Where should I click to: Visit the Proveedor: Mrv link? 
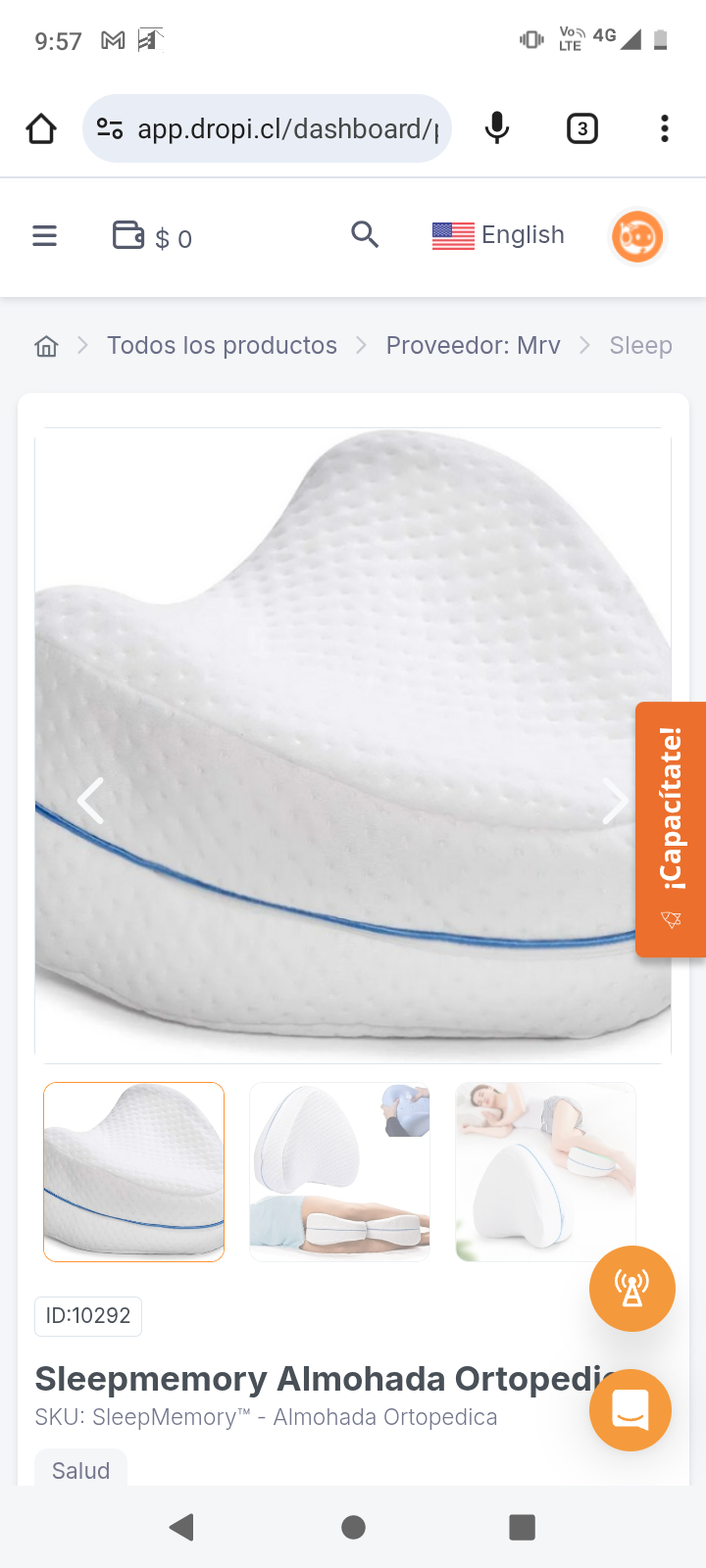(473, 345)
